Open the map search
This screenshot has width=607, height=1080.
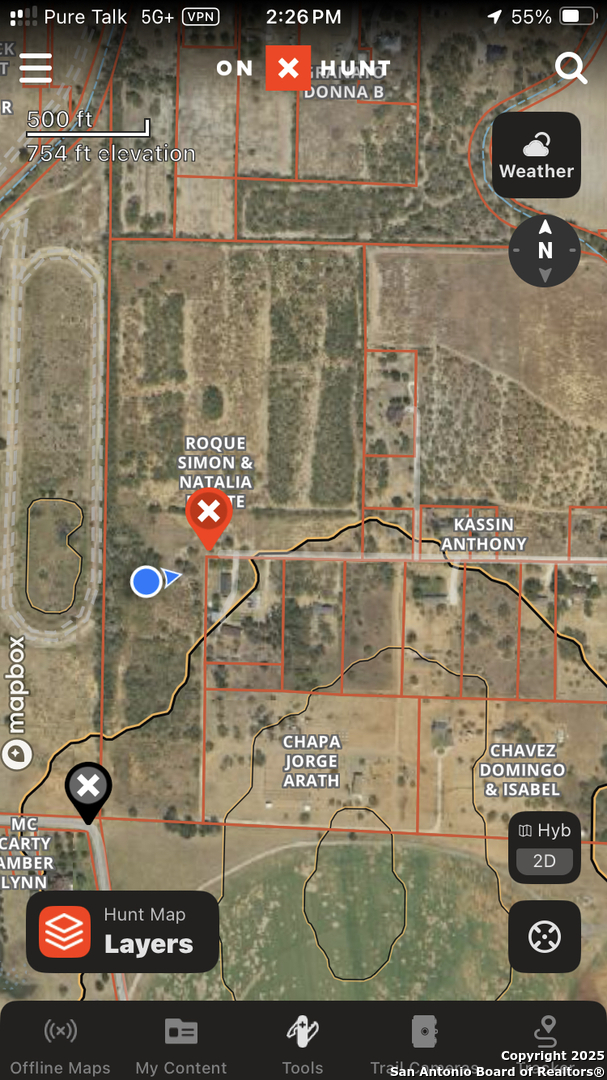(x=571, y=68)
